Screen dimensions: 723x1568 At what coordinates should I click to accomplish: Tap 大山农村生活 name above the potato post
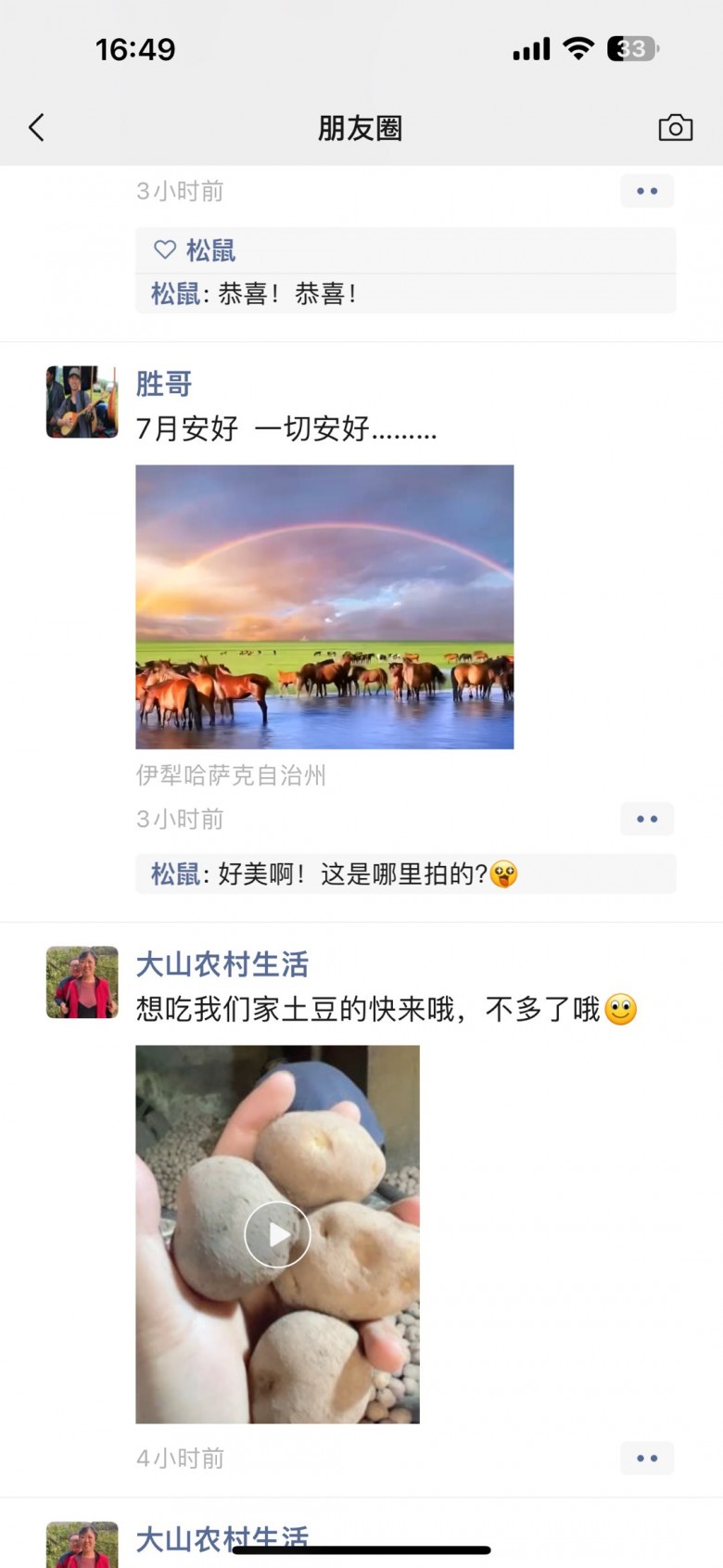tap(222, 964)
